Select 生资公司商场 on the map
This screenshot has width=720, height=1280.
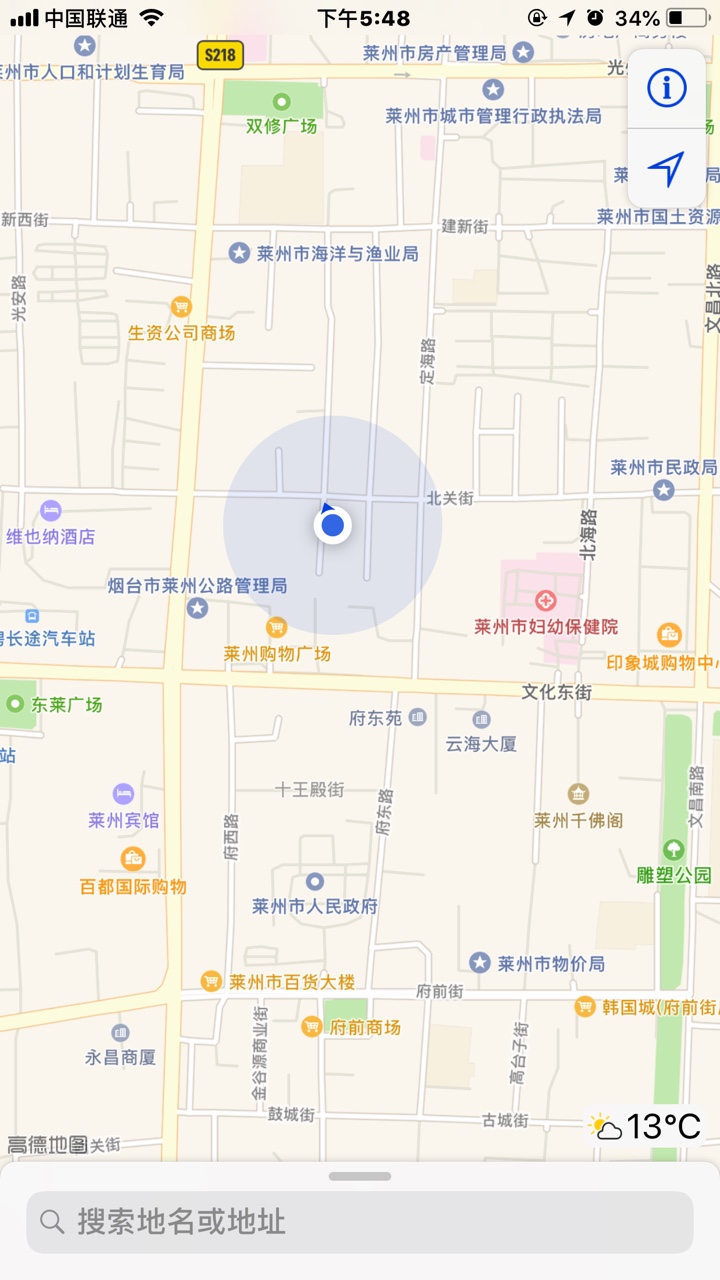181,308
